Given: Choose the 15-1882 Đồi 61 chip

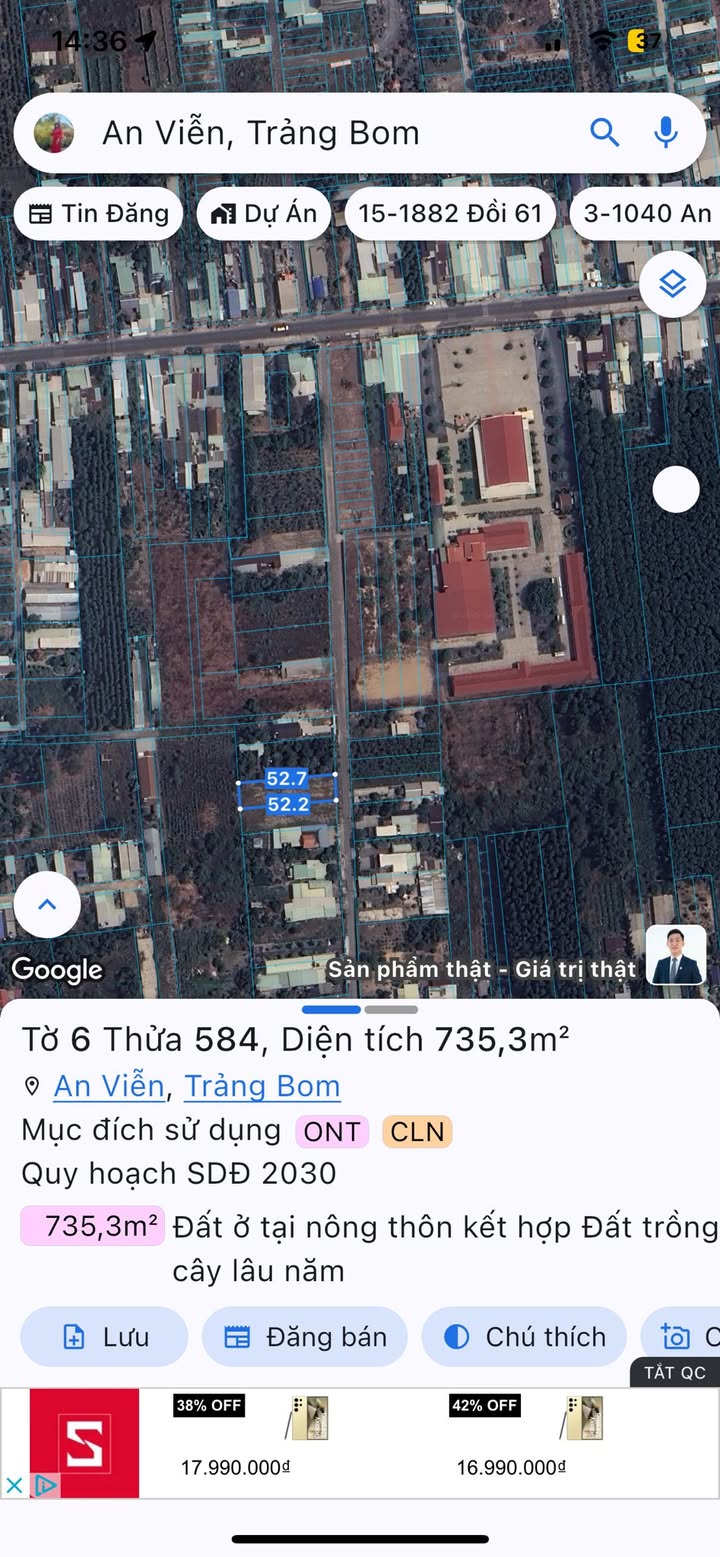Looking at the screenshot, I should click(x=450, y=213).
